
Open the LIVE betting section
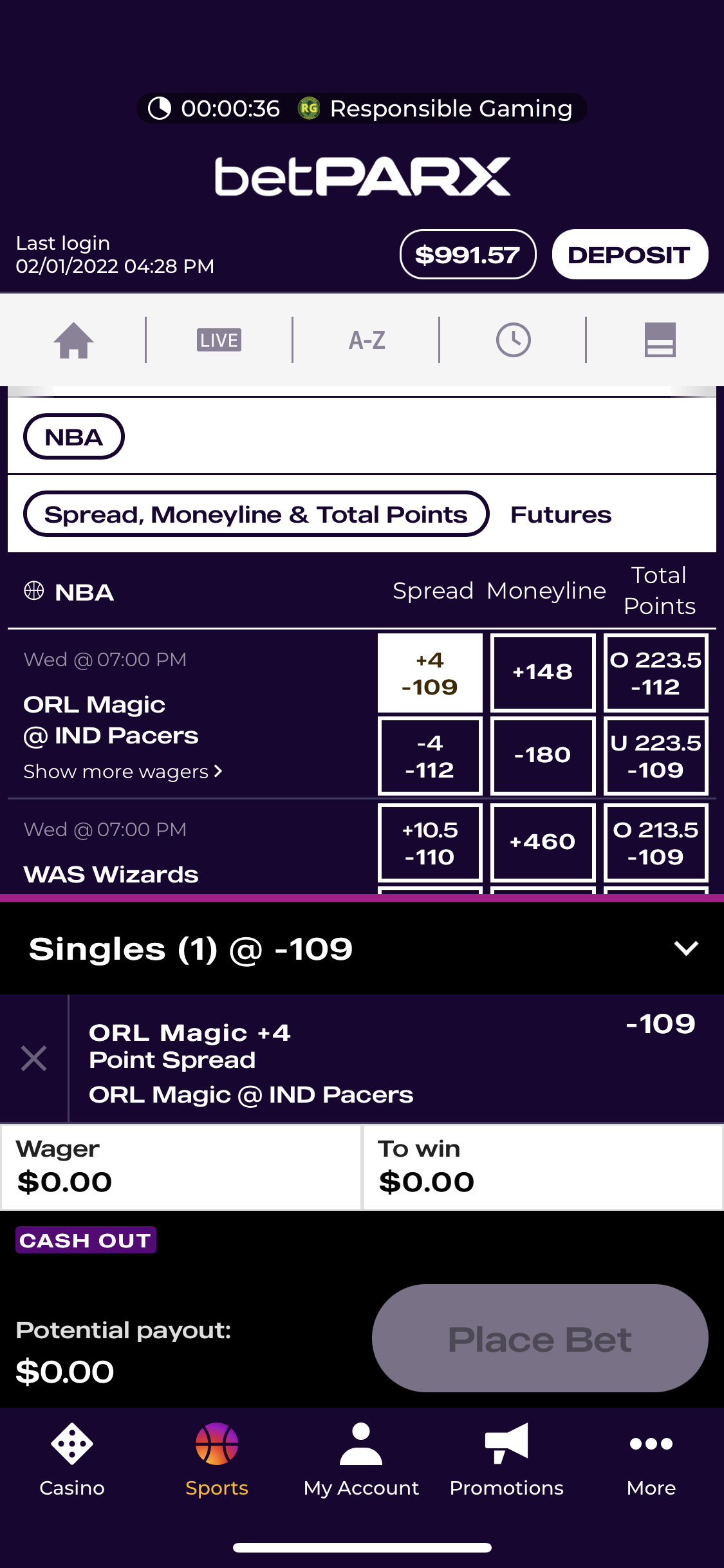coord(219,340)
